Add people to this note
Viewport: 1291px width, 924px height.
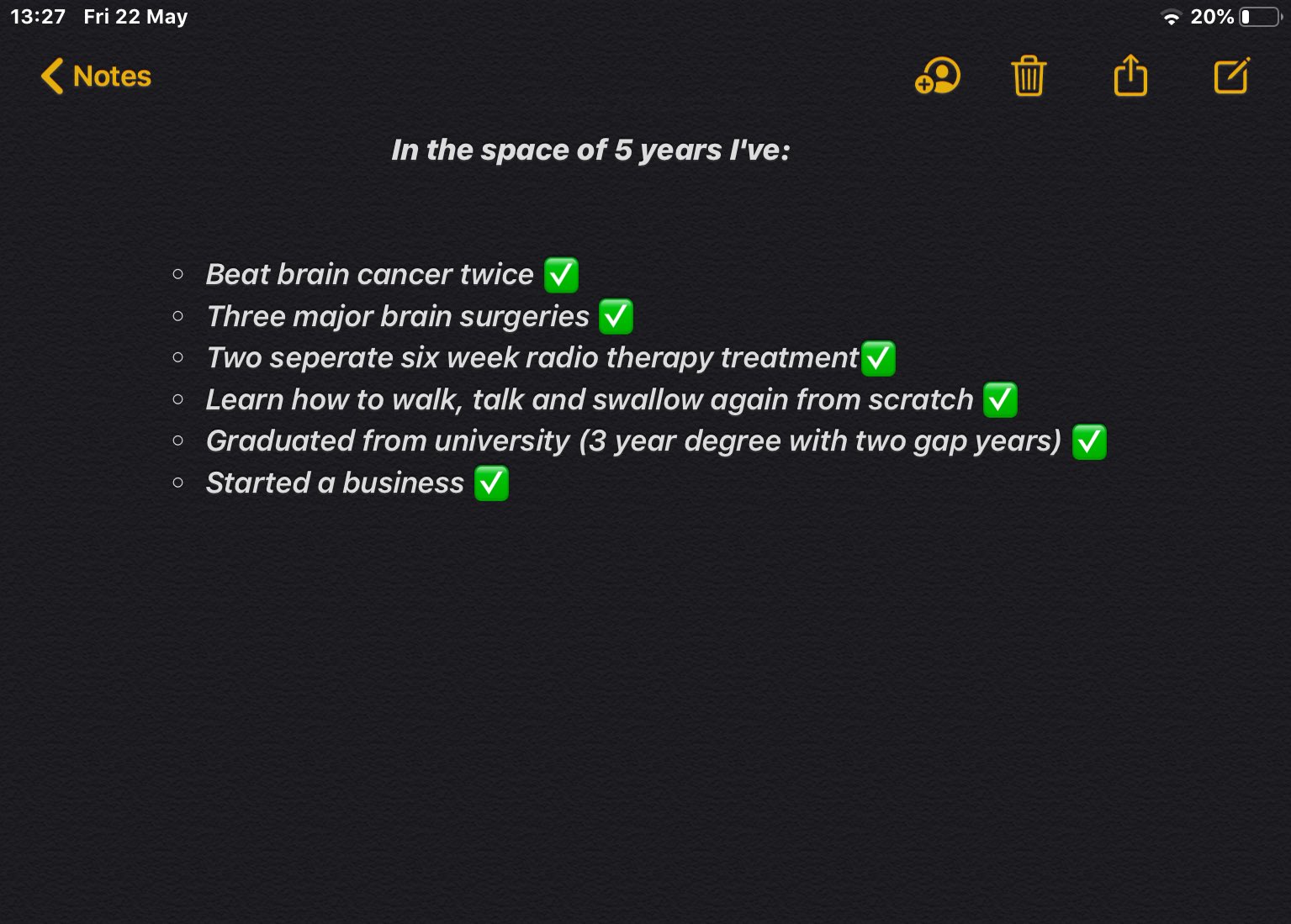point(937,77)
